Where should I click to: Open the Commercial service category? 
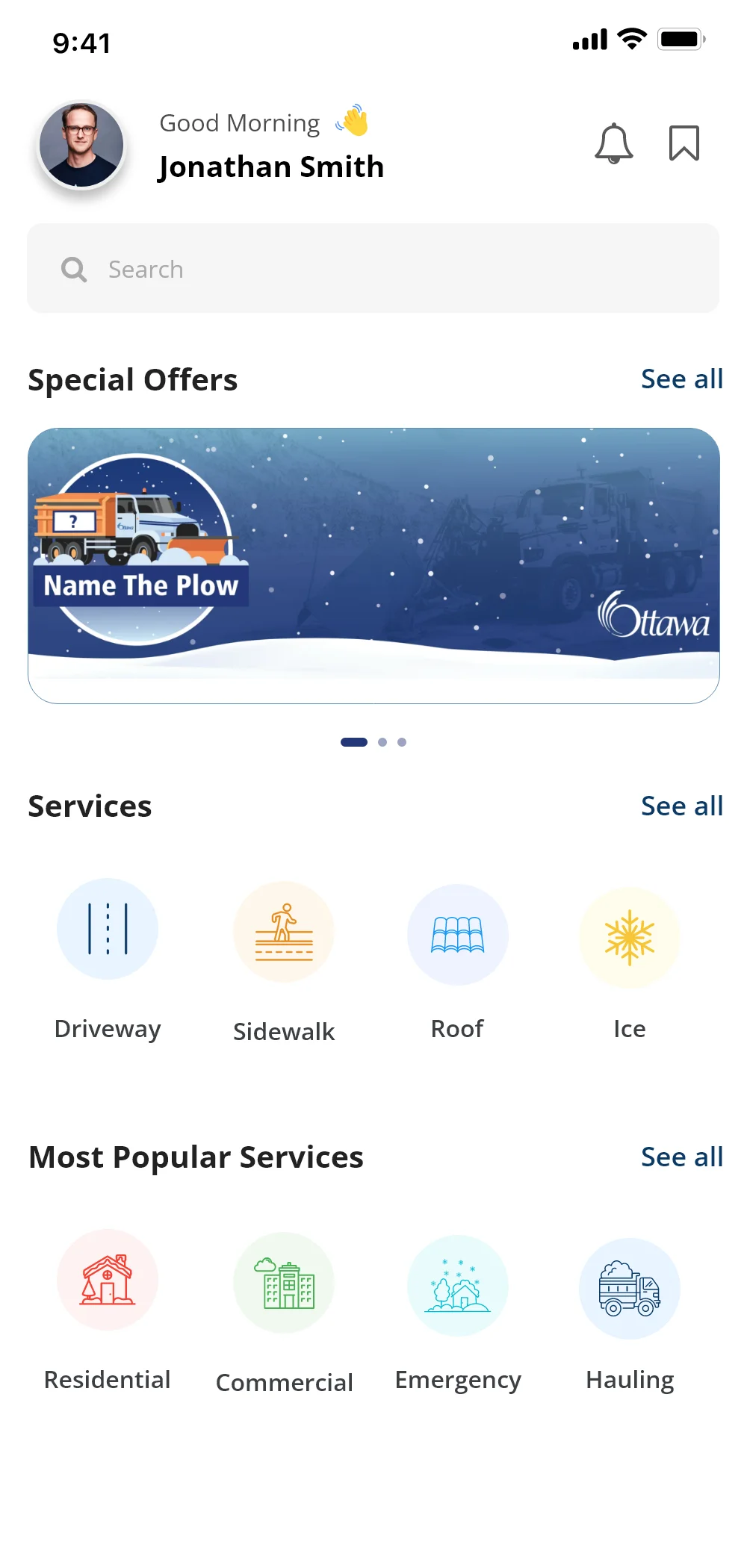tap(284, 1283)
